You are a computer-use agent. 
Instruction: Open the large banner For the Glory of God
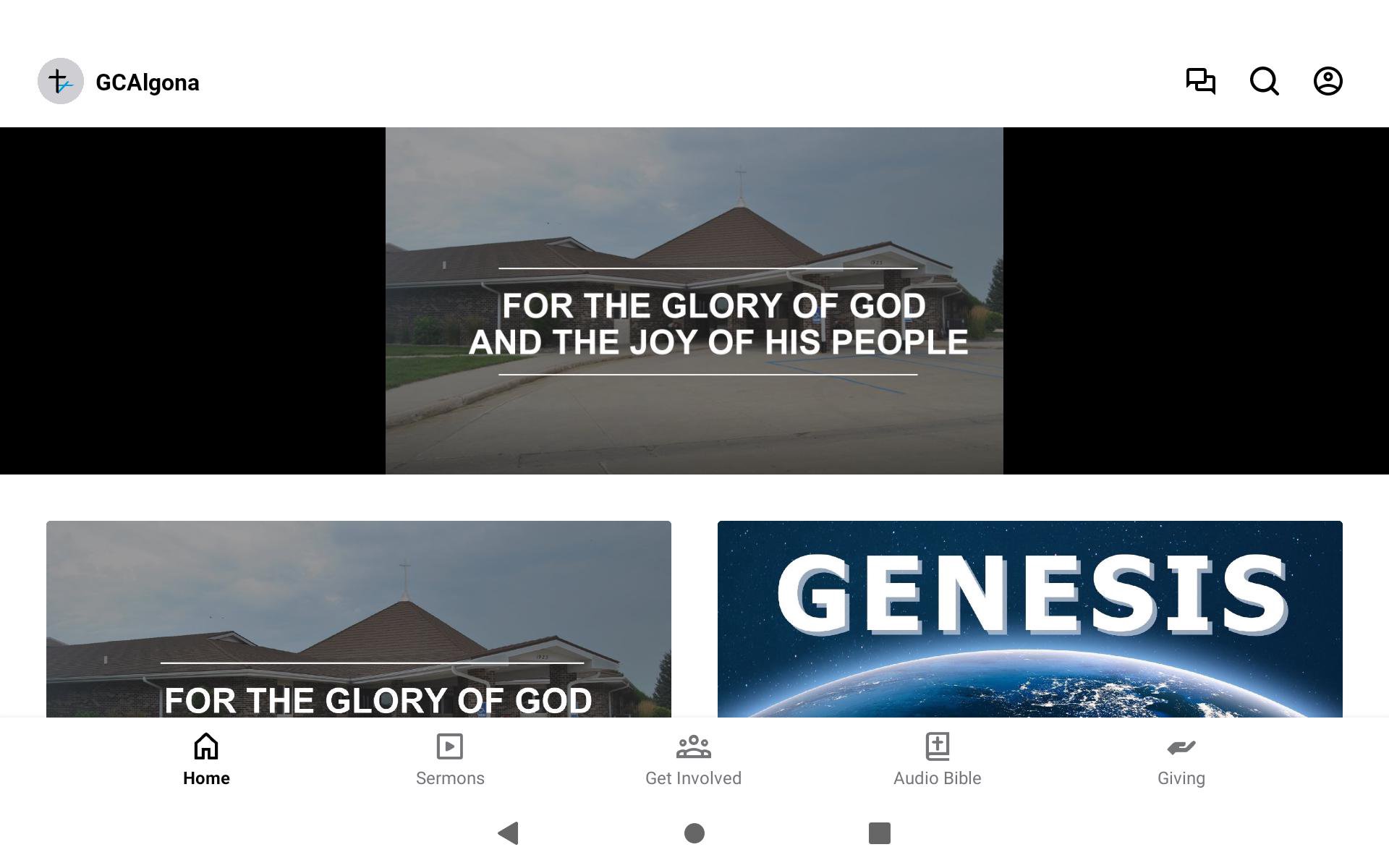pyautogui.click(x=694, y=301)
